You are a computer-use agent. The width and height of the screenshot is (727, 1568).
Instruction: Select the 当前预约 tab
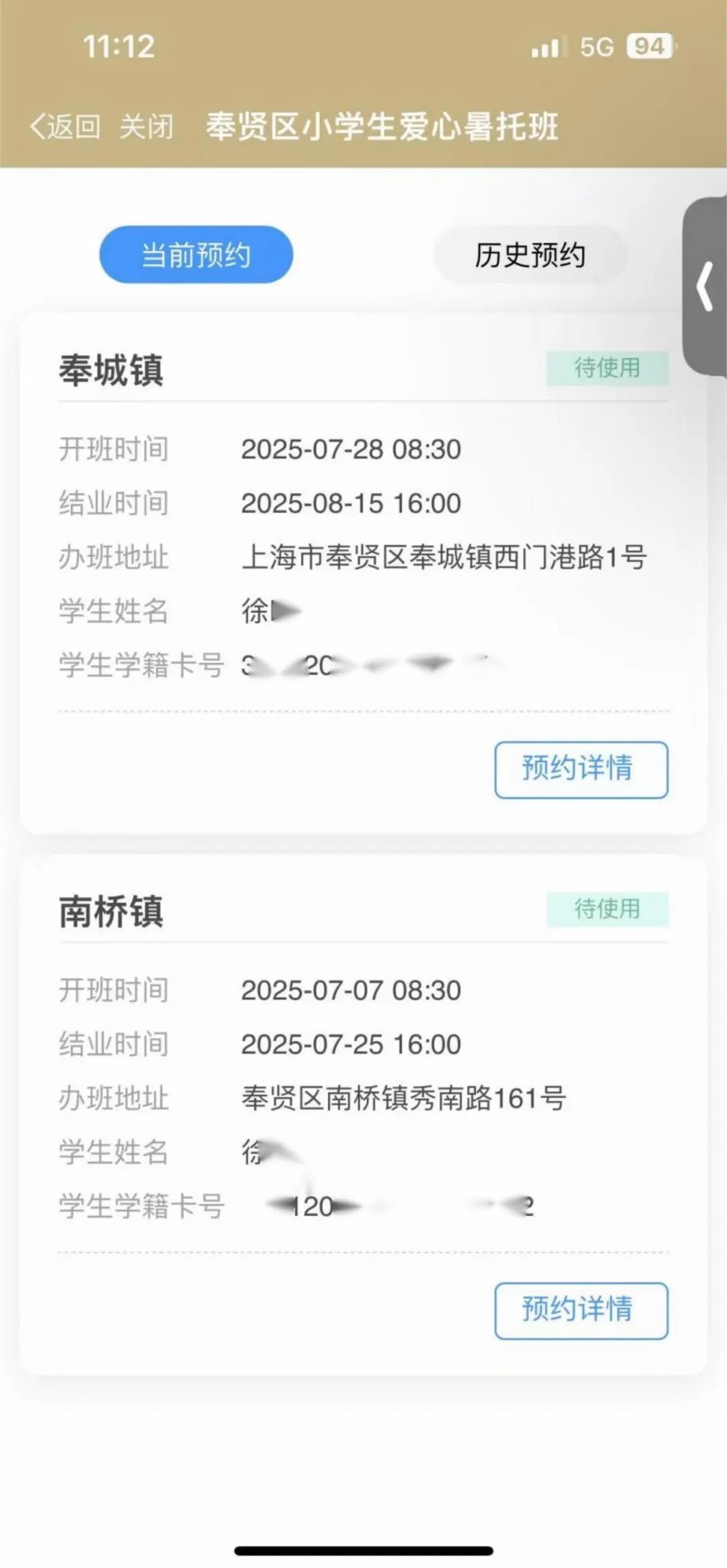click(x=196, y=254)
